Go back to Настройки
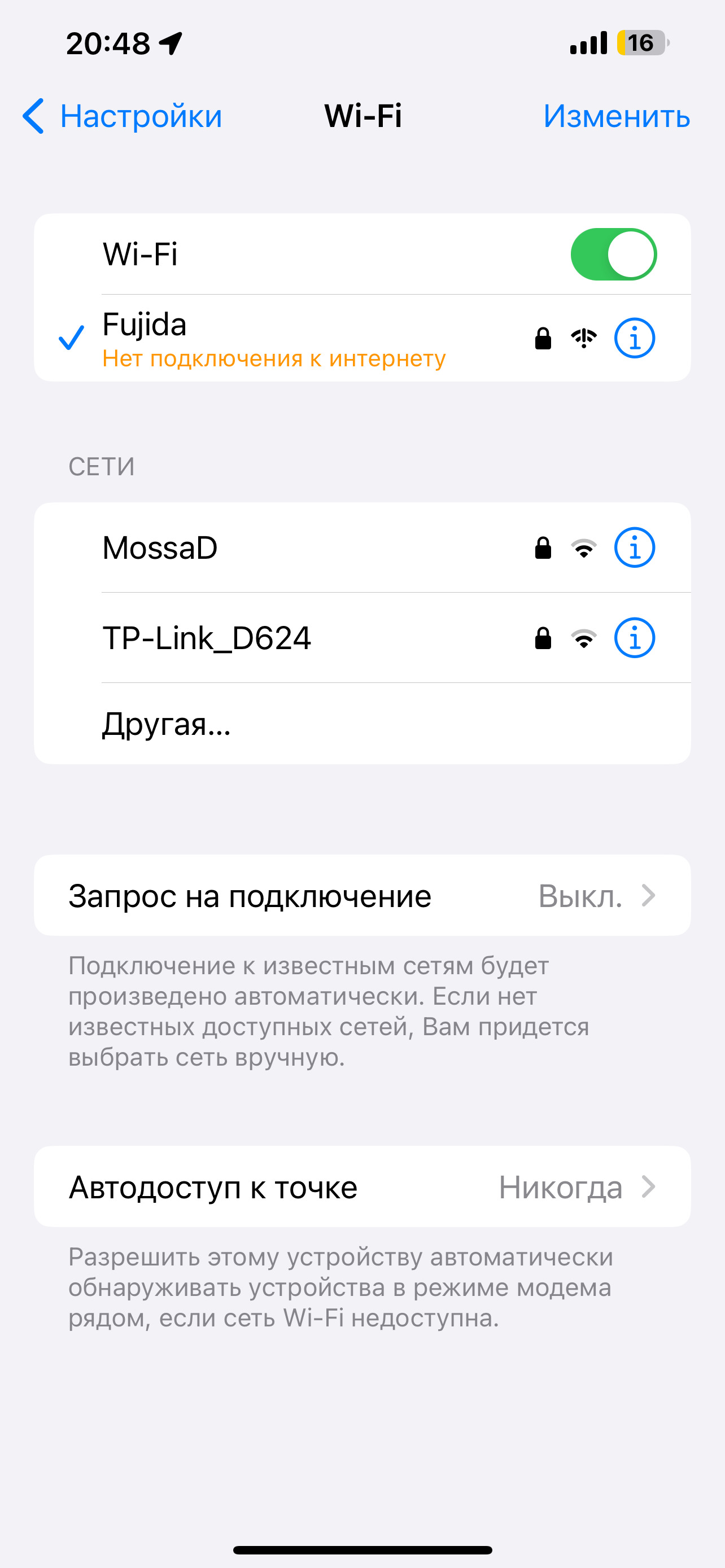This screenshot has width=725, height=1568. pyautogui.click(x=123, y=116)
